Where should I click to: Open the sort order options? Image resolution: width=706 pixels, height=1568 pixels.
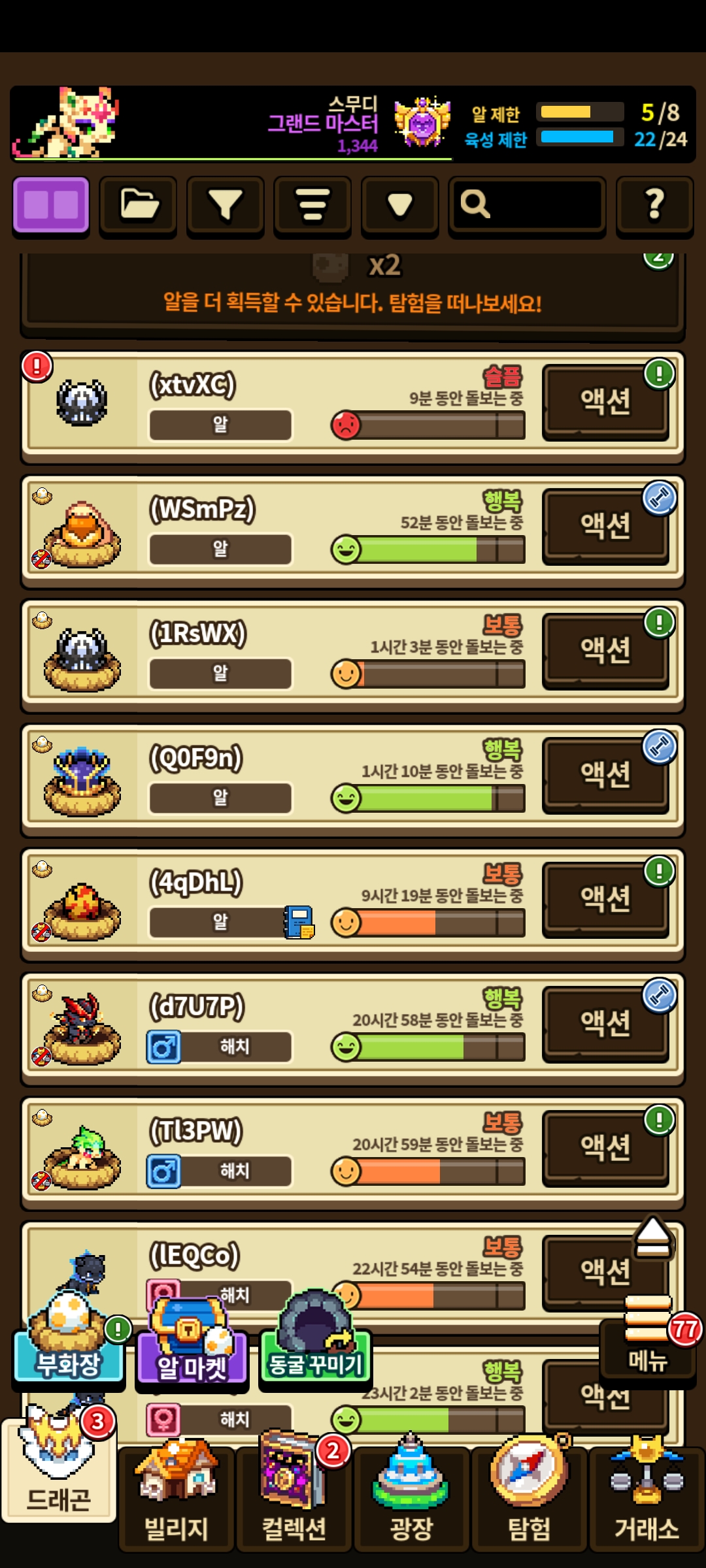coord(312,205)
